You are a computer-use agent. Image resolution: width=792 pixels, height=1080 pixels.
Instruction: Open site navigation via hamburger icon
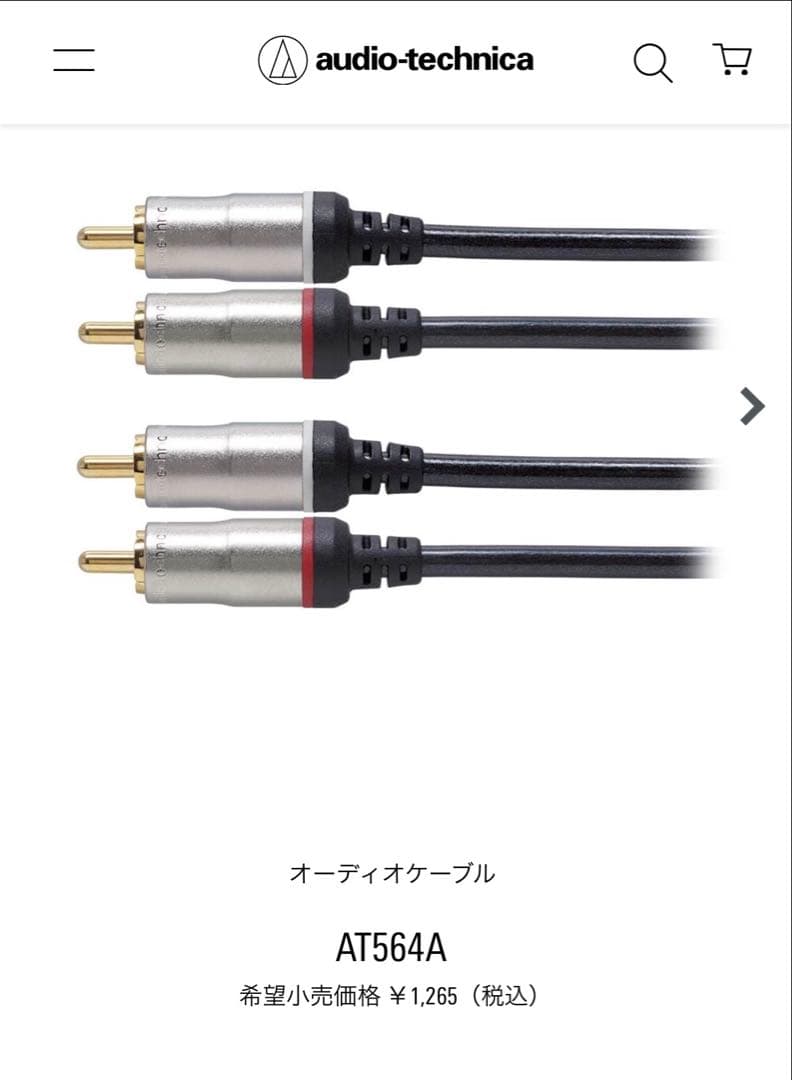pyautogui.click(x=75, y=59)
